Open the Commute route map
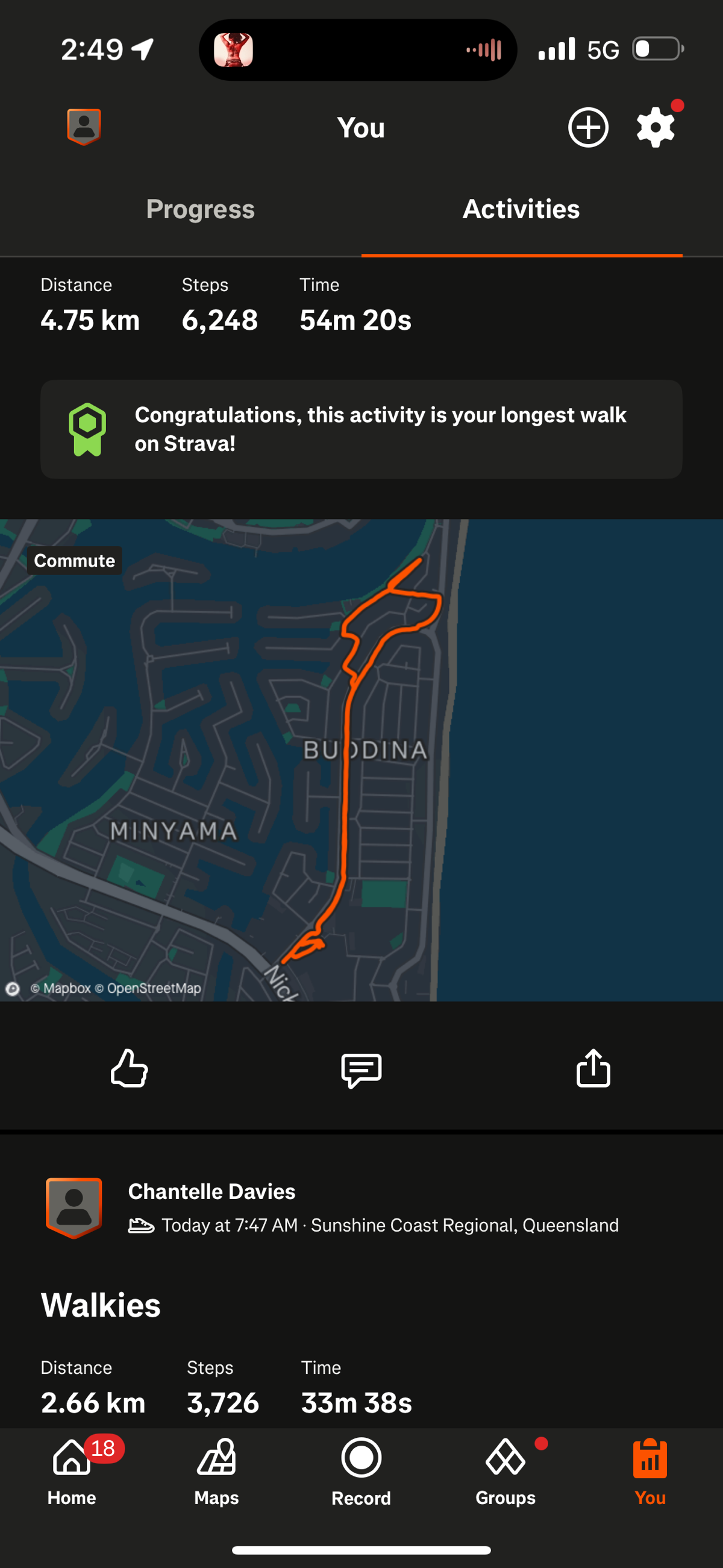Screen dimensions: 723x1568 tap(361, 761)
